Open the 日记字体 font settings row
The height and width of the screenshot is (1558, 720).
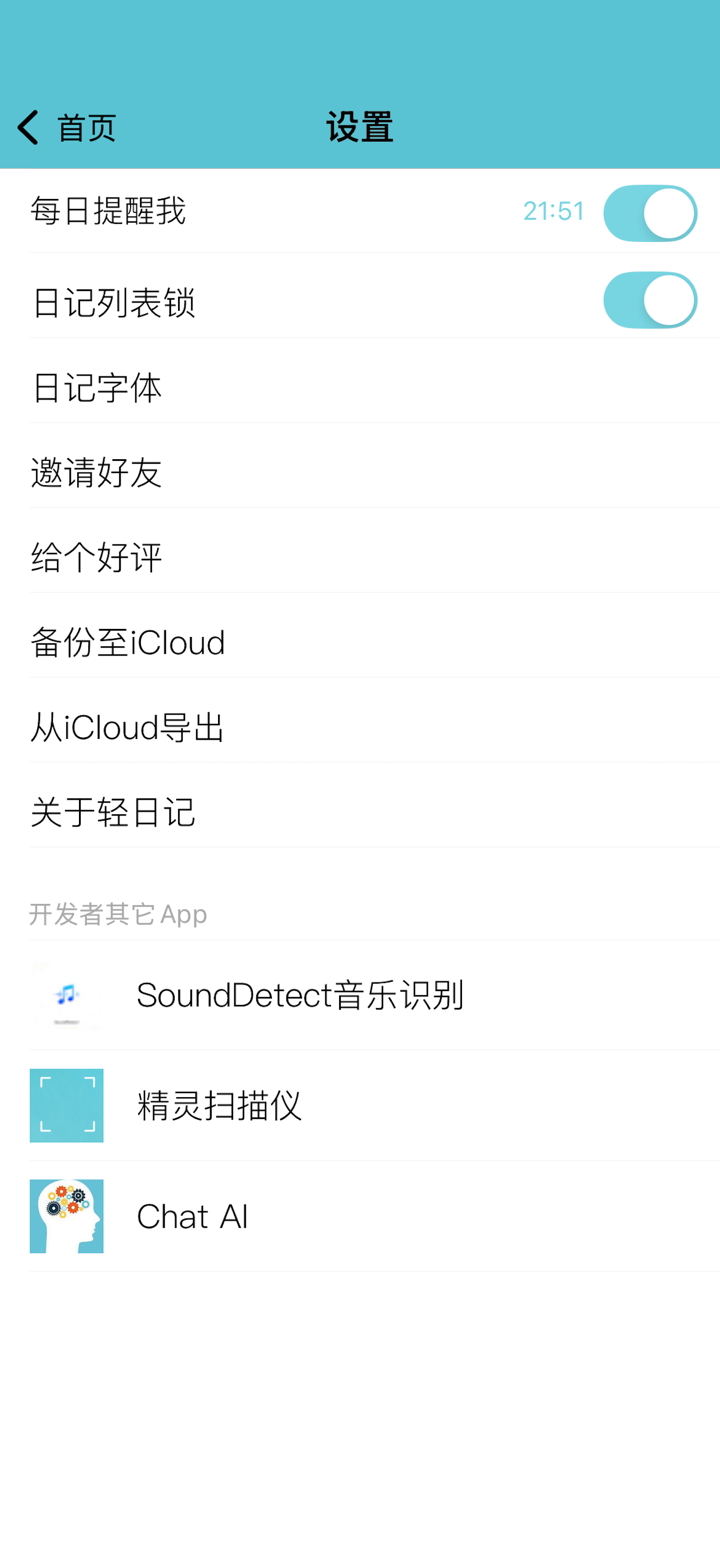click(x=96, y=389)
